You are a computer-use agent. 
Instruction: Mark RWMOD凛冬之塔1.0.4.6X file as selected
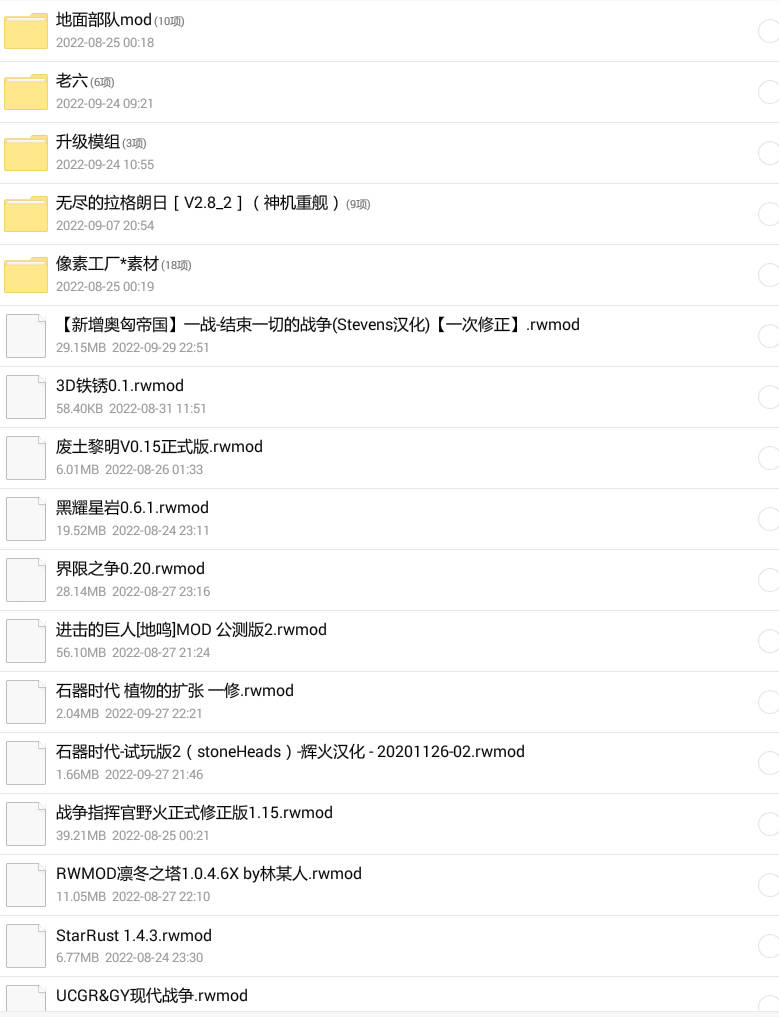(768, 885)
